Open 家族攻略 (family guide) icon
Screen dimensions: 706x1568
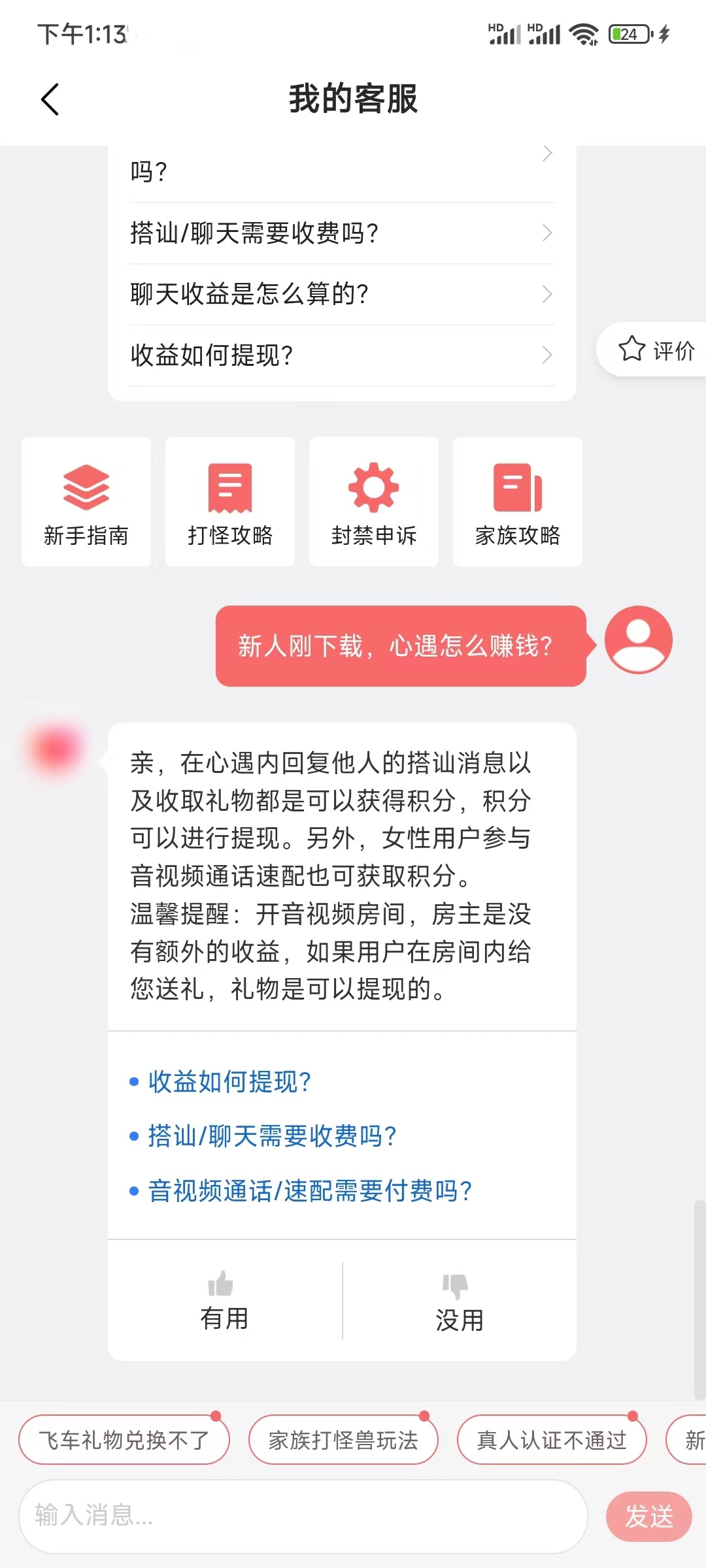pyautogui.click(x=516, y=501)
